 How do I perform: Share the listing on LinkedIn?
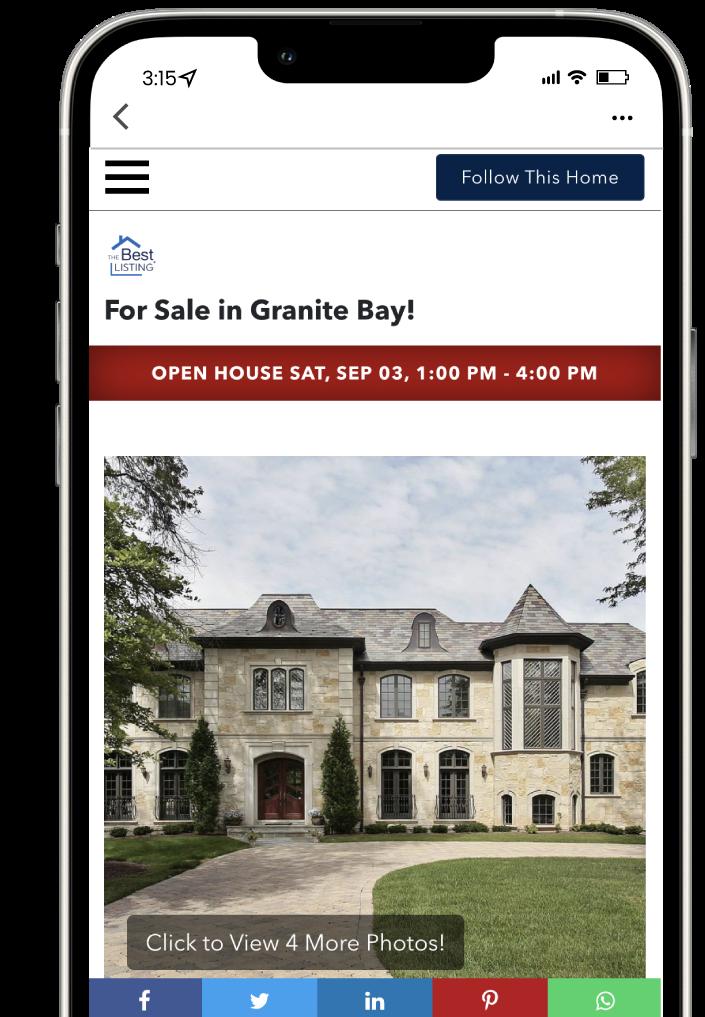point(374,998)
